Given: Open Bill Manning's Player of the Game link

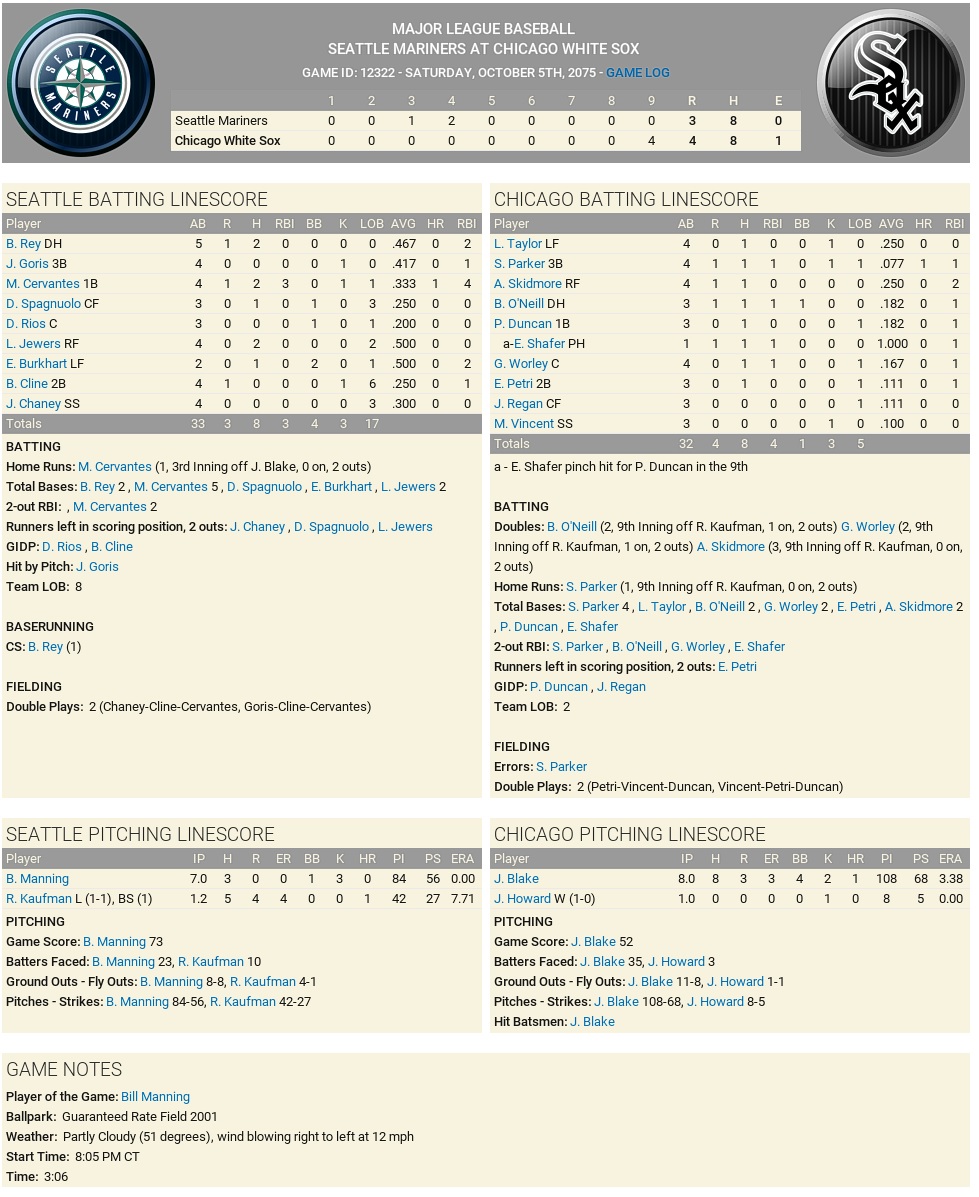Looking at the screenshot, I should (155, 1097).
